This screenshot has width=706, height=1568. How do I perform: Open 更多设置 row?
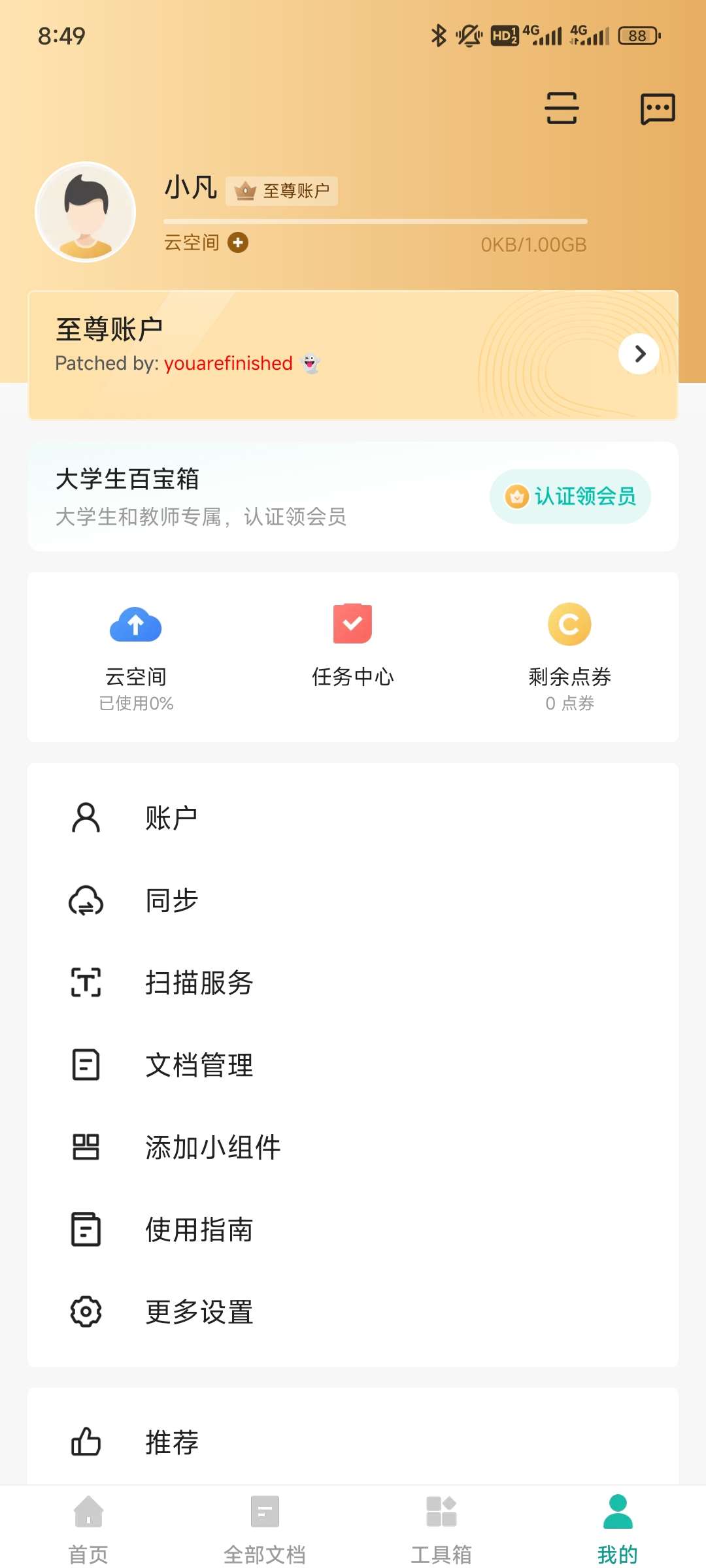353,1312
